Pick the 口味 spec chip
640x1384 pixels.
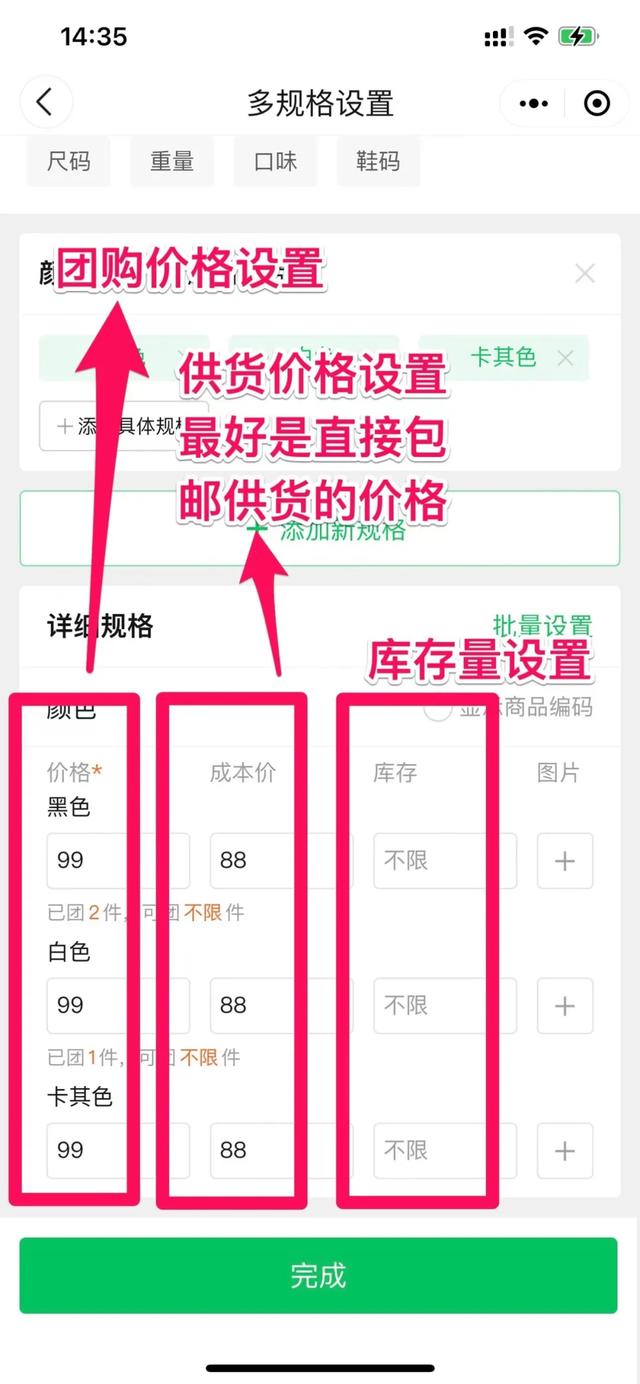(x=275, y=161)
